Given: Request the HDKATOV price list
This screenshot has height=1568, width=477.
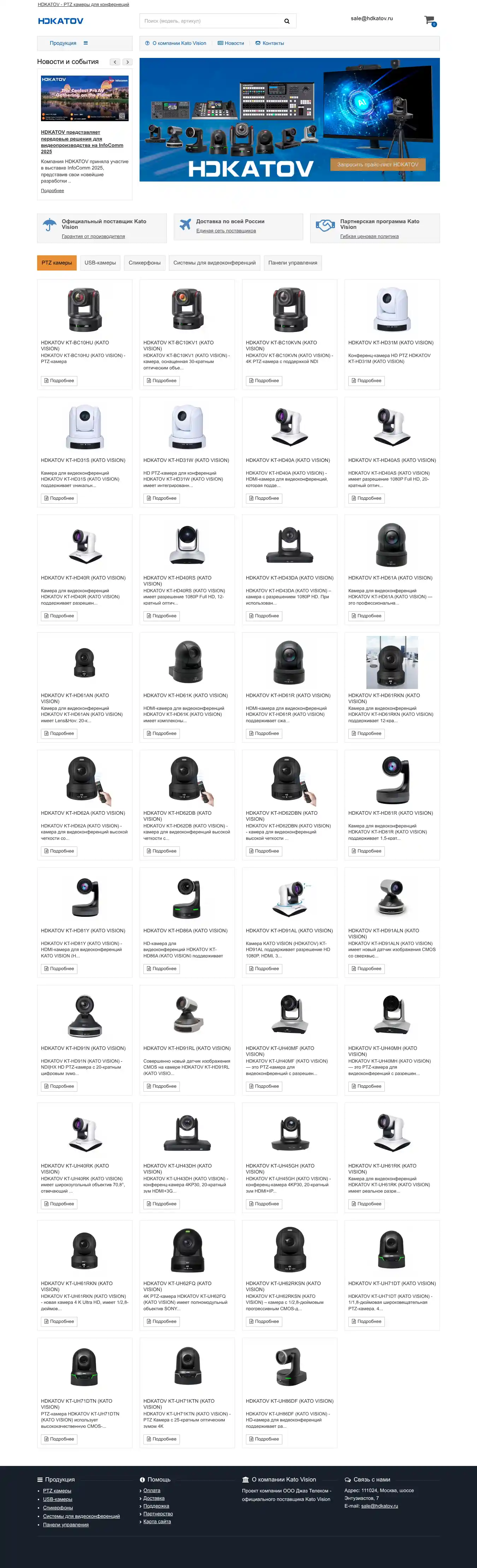Looking at the screenshot, I should [x=378, y=164].
